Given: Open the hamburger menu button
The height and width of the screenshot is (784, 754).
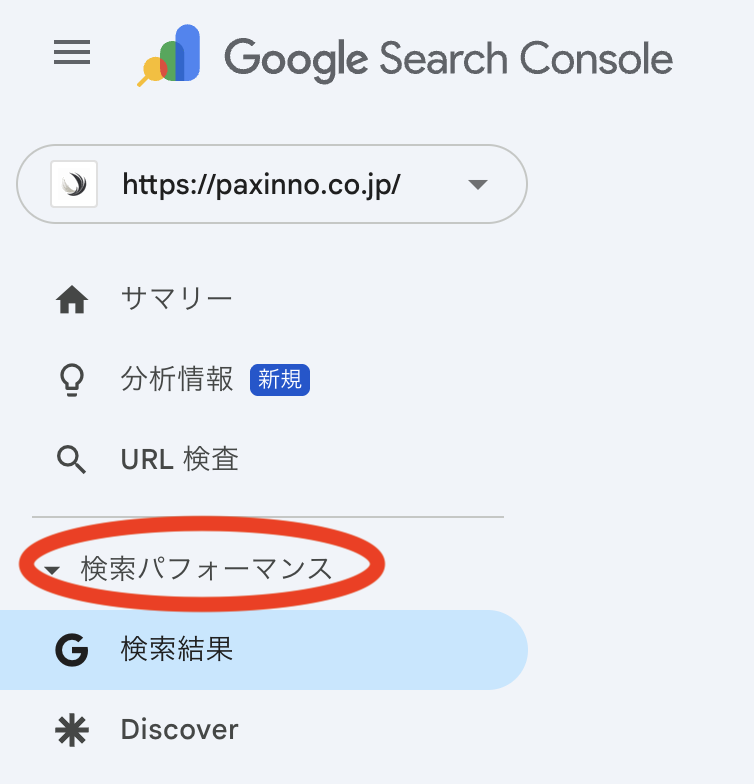Looking at the screenshot, I should [x=72, y=54].
